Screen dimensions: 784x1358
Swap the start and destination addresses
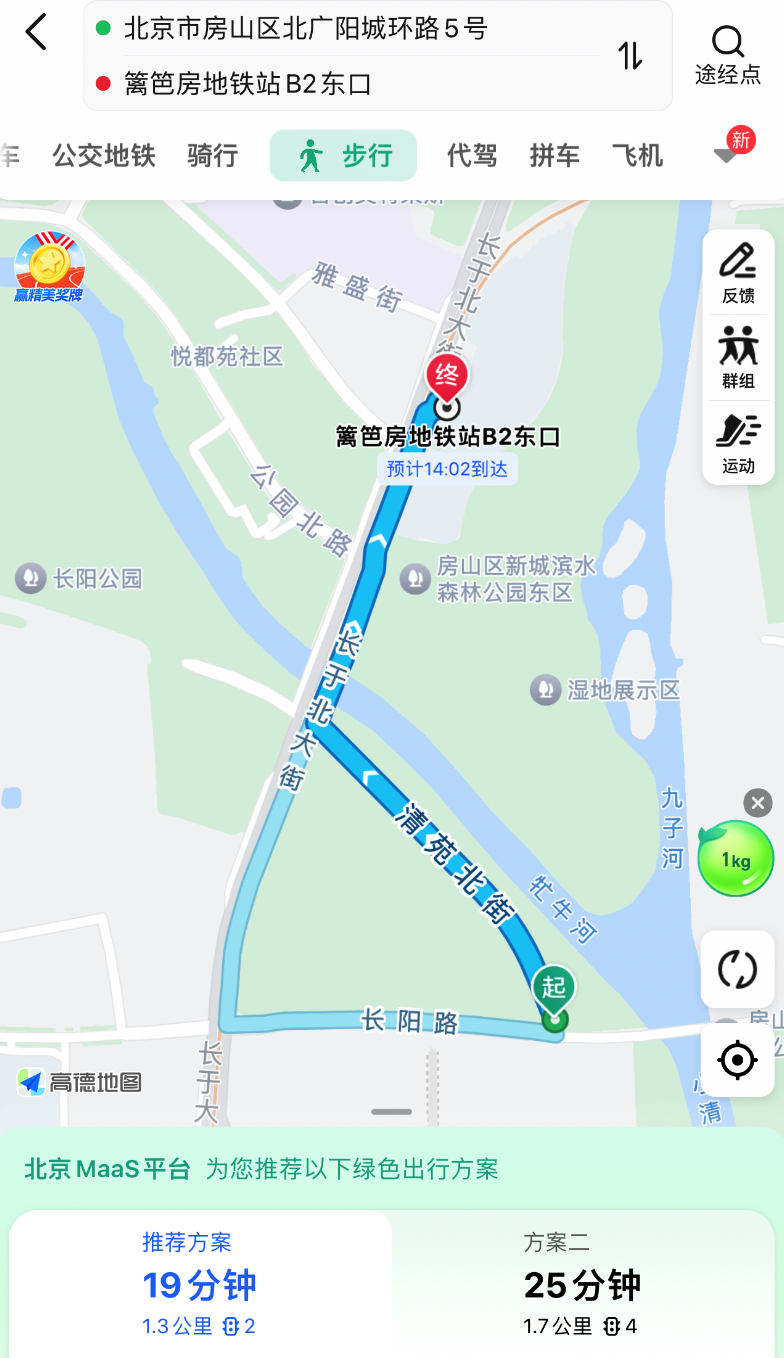(x=630, y=55)
